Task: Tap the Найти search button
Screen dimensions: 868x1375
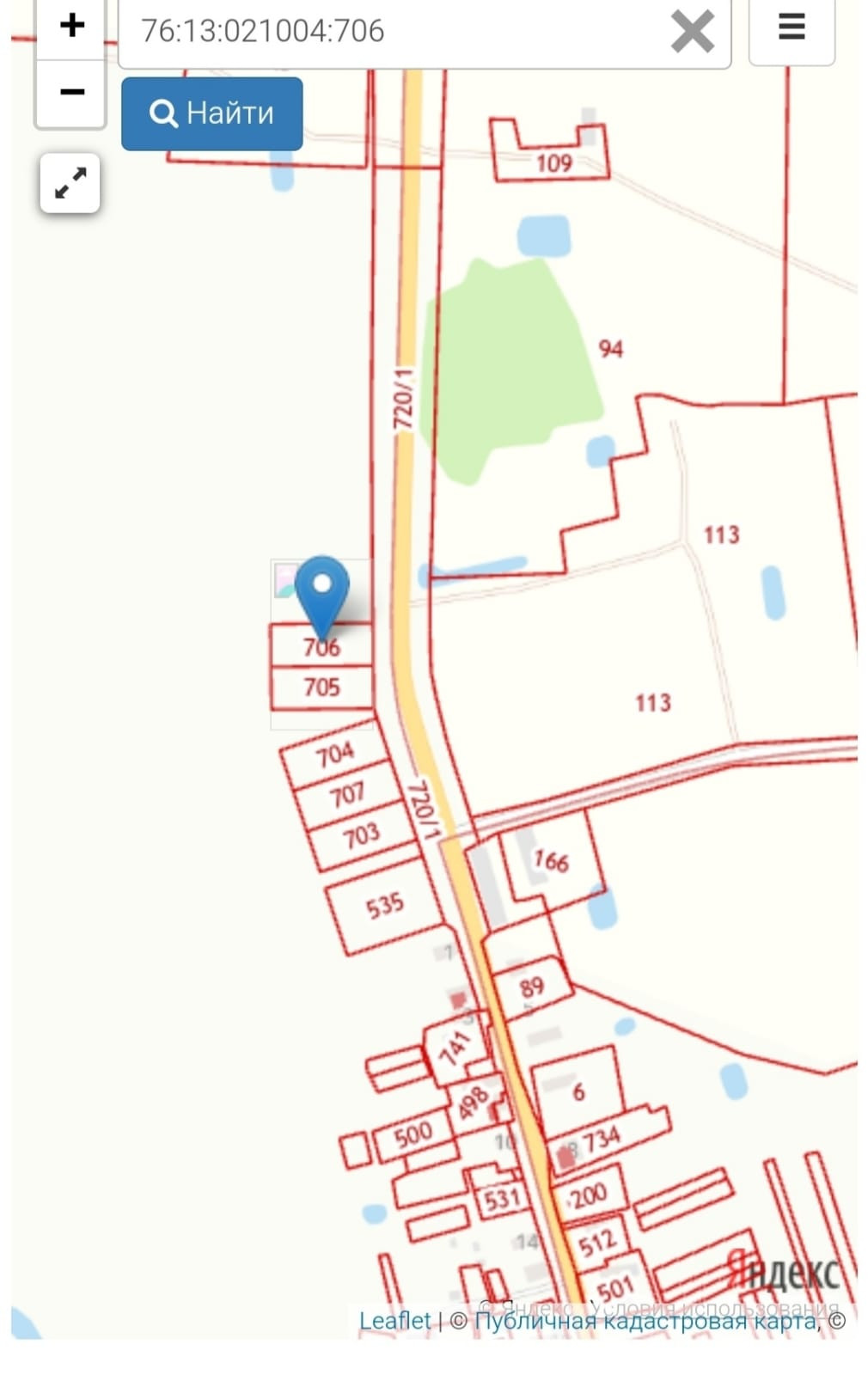Action: point(212,113)
